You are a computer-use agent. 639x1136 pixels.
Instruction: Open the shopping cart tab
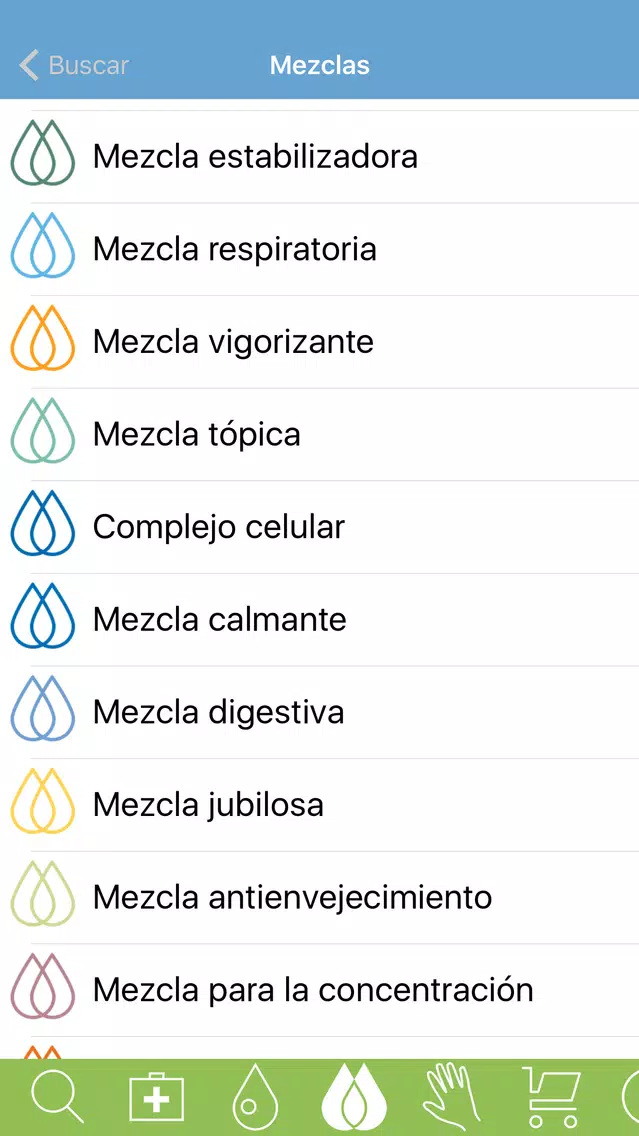(x=551, y=1098)
